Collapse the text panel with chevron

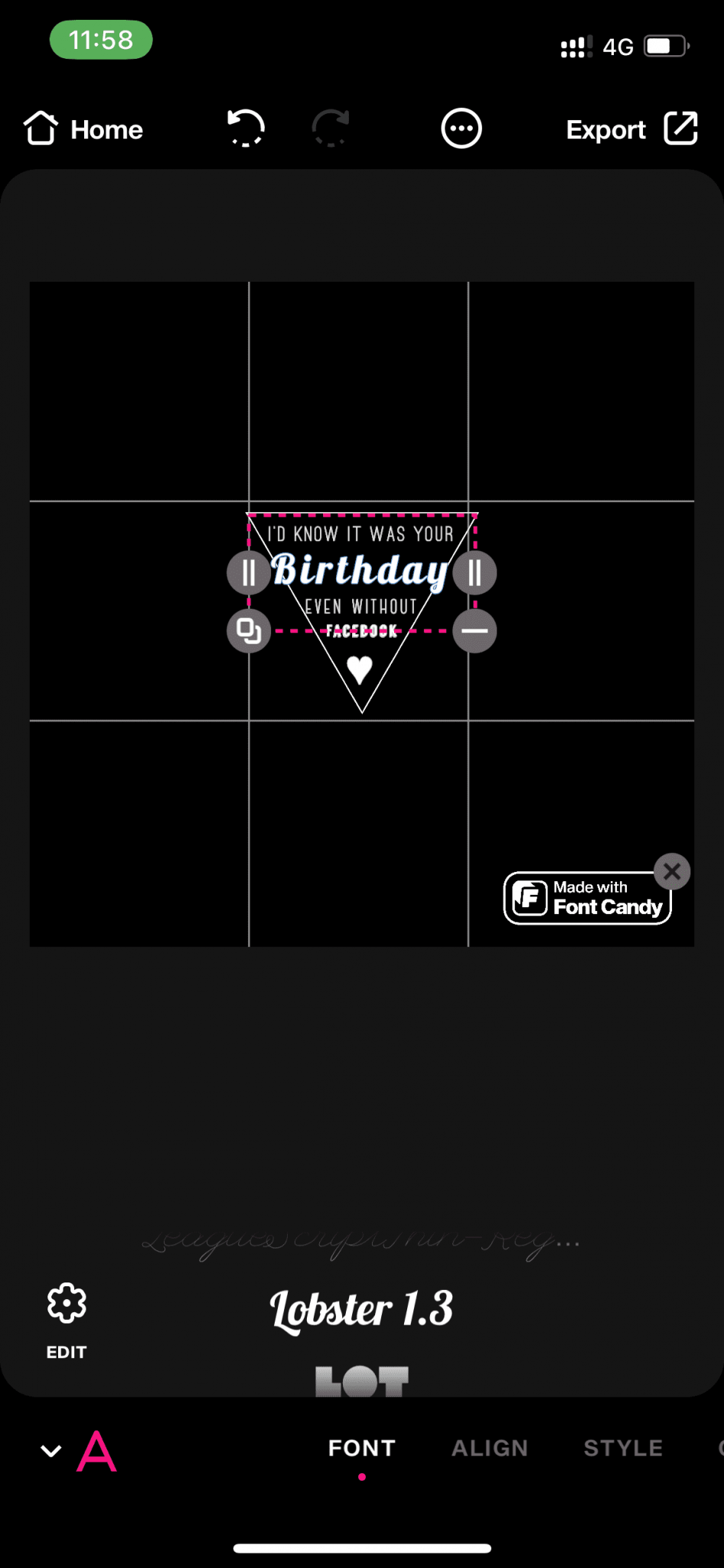pos(51,1450)
